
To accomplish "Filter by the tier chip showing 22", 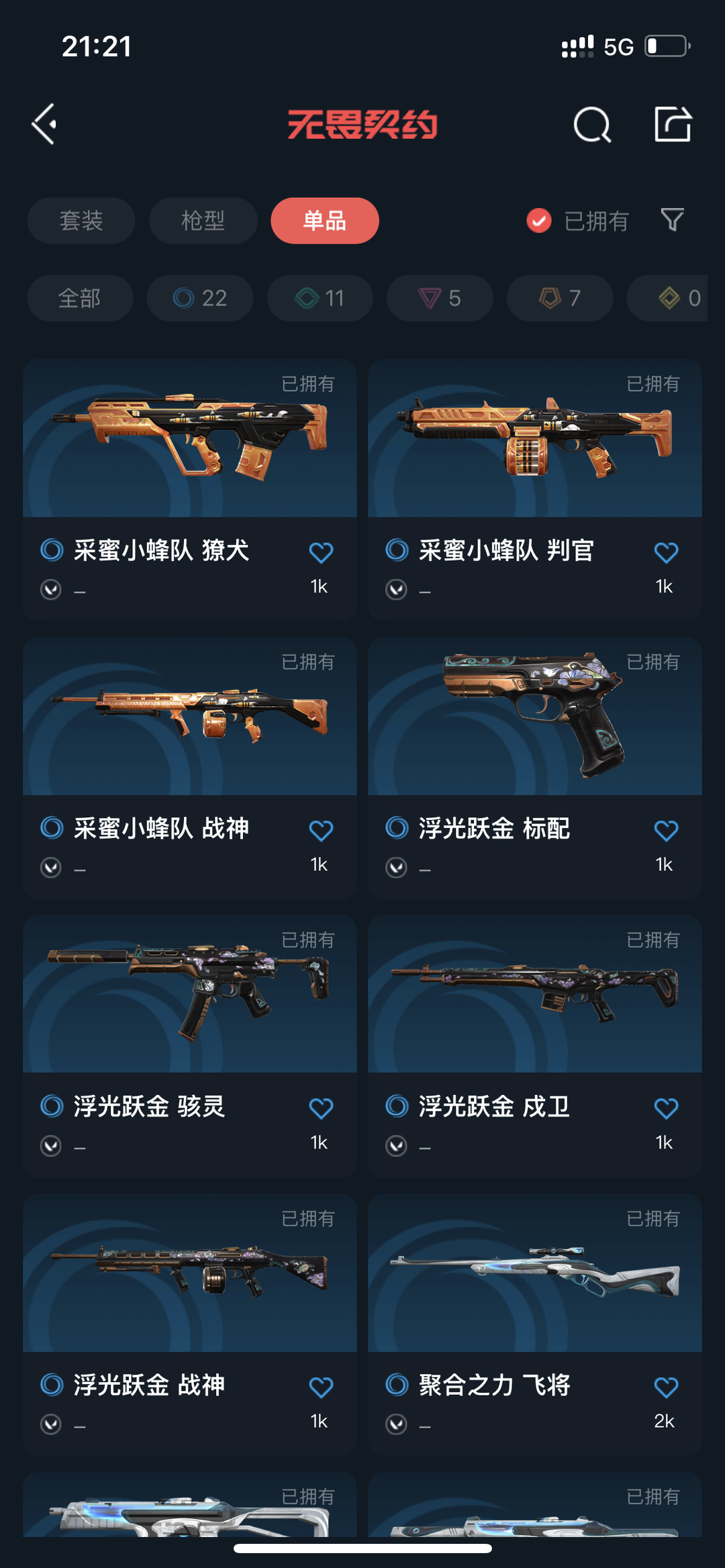I will (200, 298).
